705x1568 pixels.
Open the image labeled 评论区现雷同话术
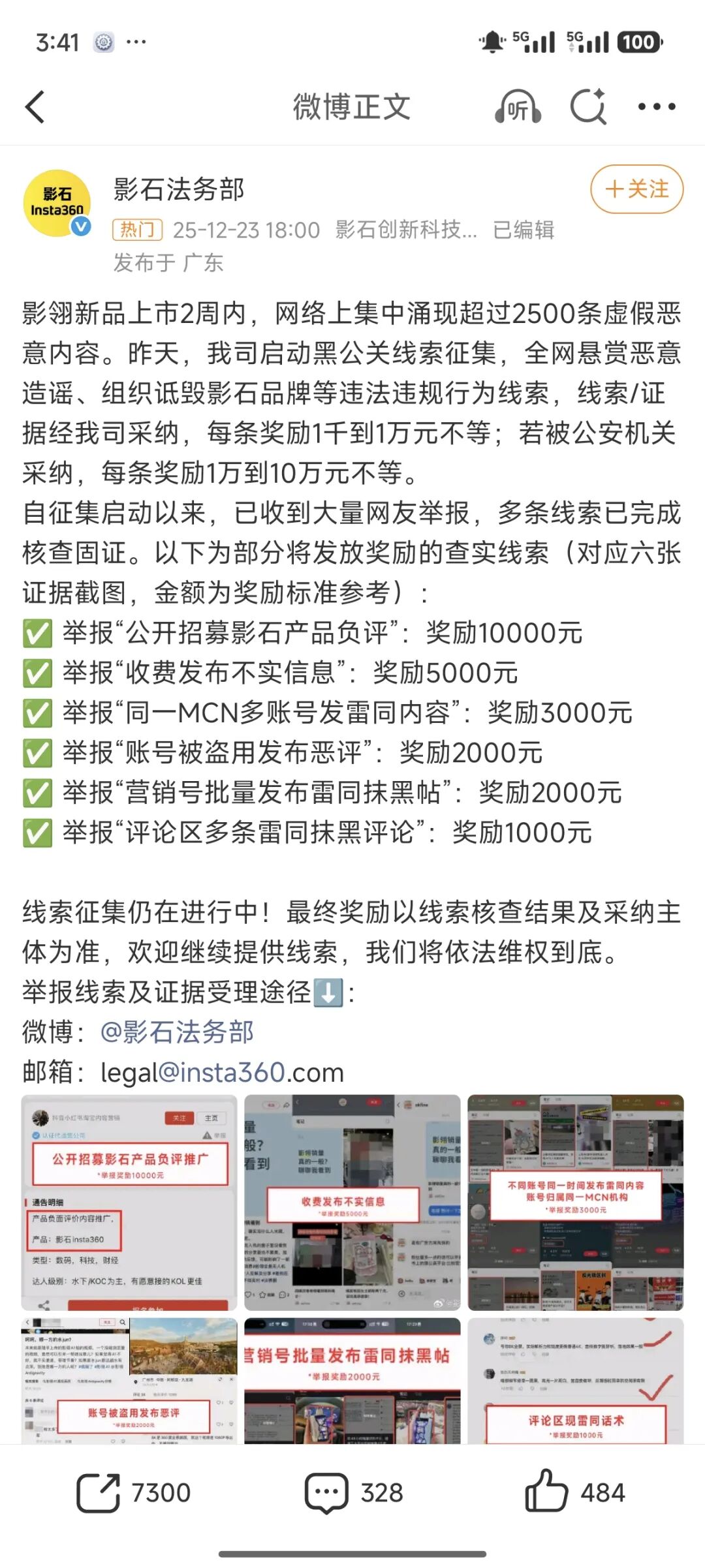[x=575, y=1380]
